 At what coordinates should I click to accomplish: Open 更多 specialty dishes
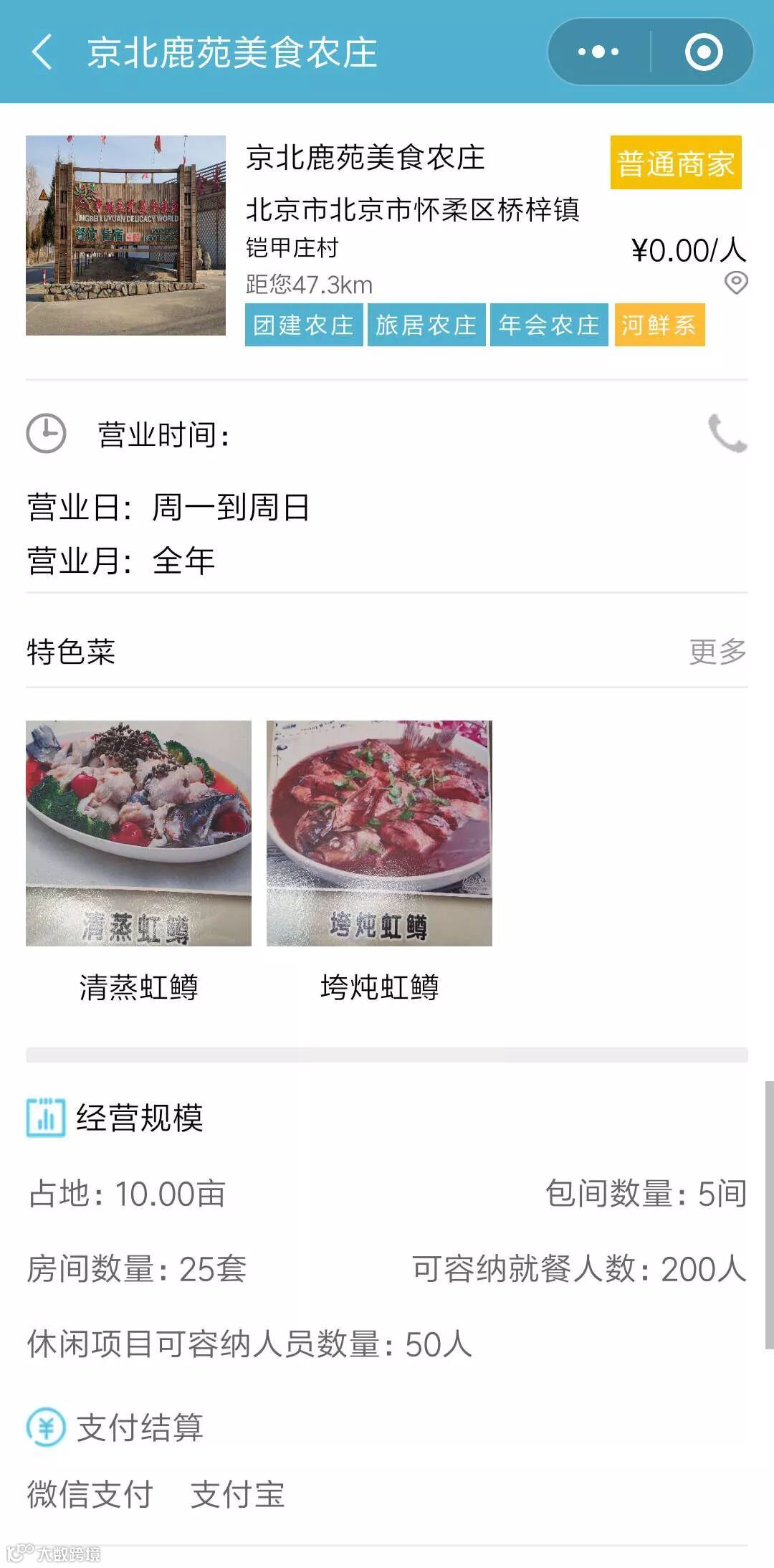(x=717, y=652)
